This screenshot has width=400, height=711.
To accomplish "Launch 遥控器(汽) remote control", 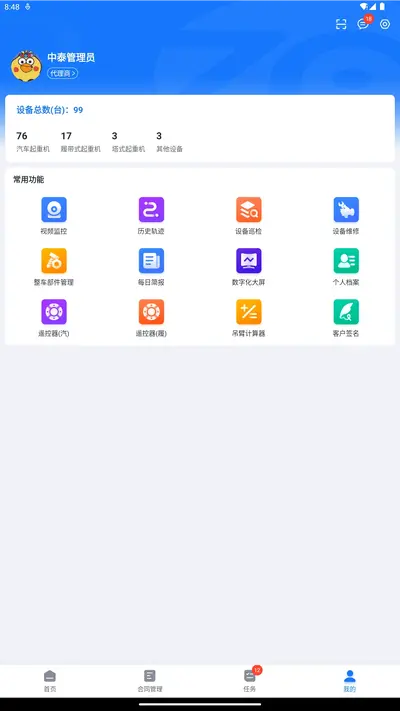I will pyautogui.click(x=54, y=318).
